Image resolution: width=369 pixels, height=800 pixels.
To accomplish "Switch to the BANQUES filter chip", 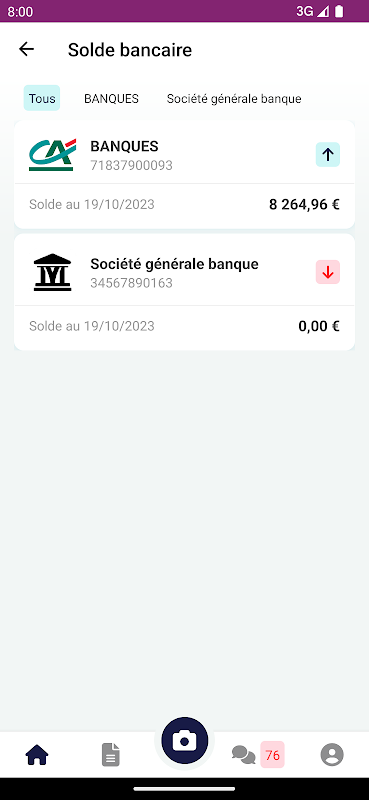I will (x=111, y=98).
